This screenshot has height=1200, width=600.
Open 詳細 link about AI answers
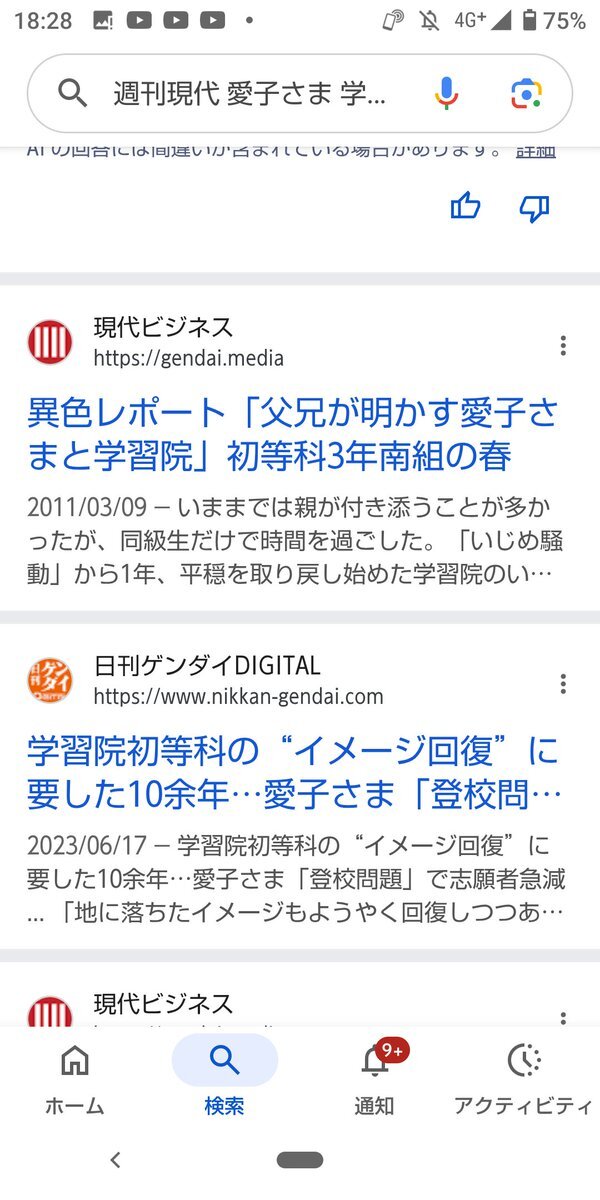(x=535, y=151)
